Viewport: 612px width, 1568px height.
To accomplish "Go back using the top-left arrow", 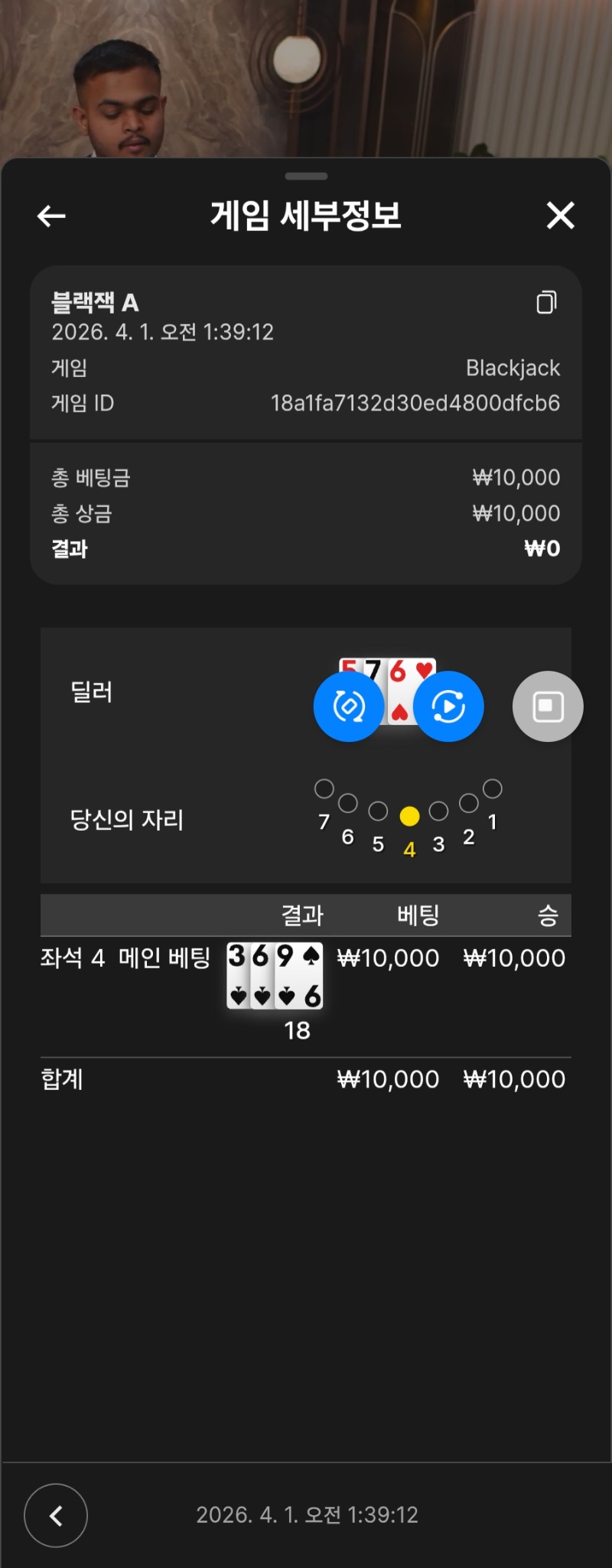I will coord(51,216).
